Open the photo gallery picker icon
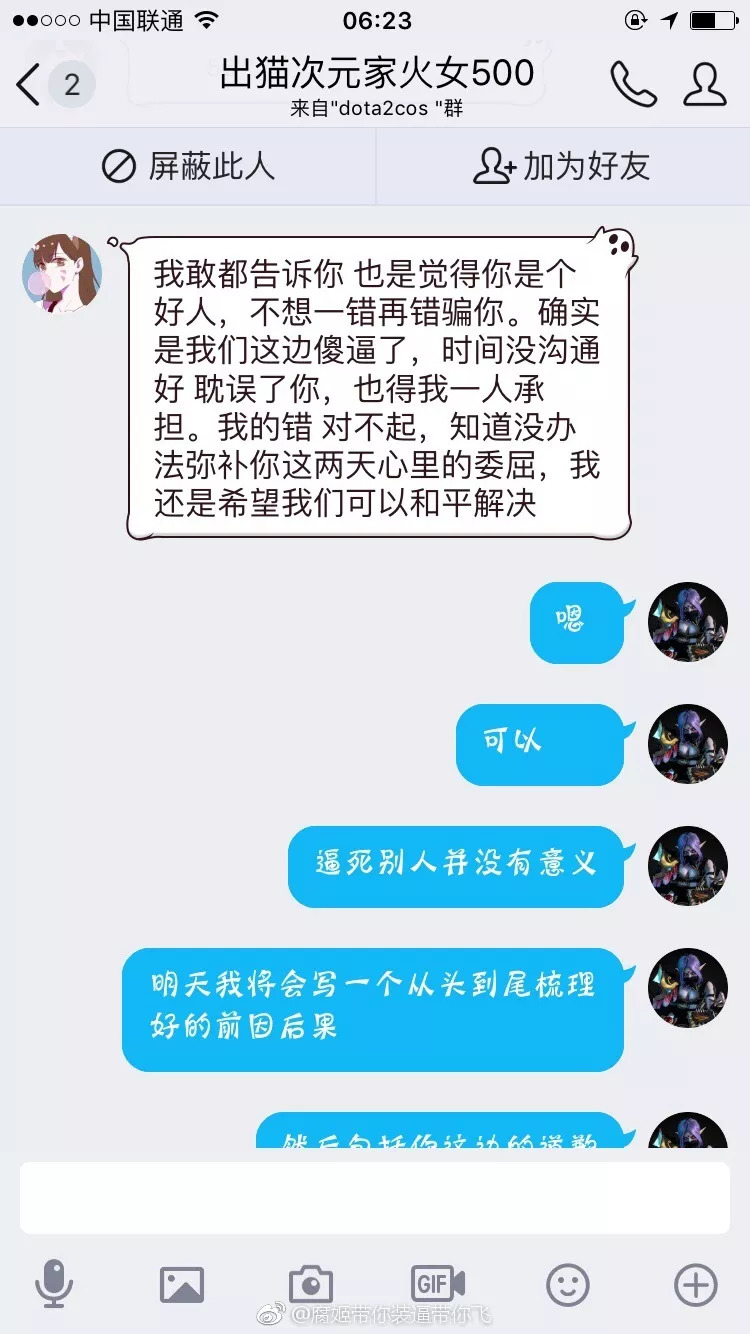Screen dimensions: 750x1334 [184, 1286]
